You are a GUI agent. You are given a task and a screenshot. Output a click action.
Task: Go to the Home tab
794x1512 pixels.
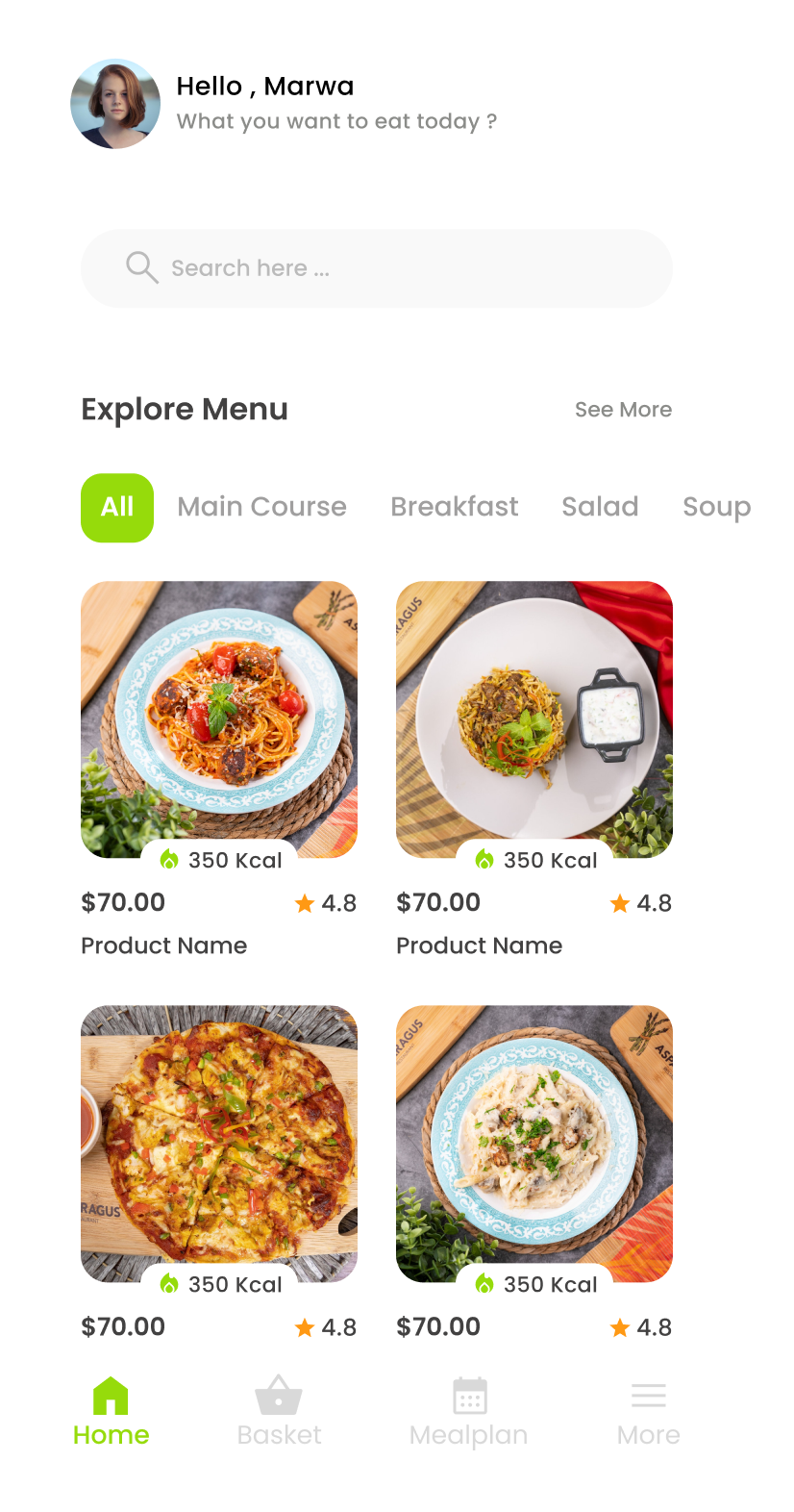(112, 1411)
